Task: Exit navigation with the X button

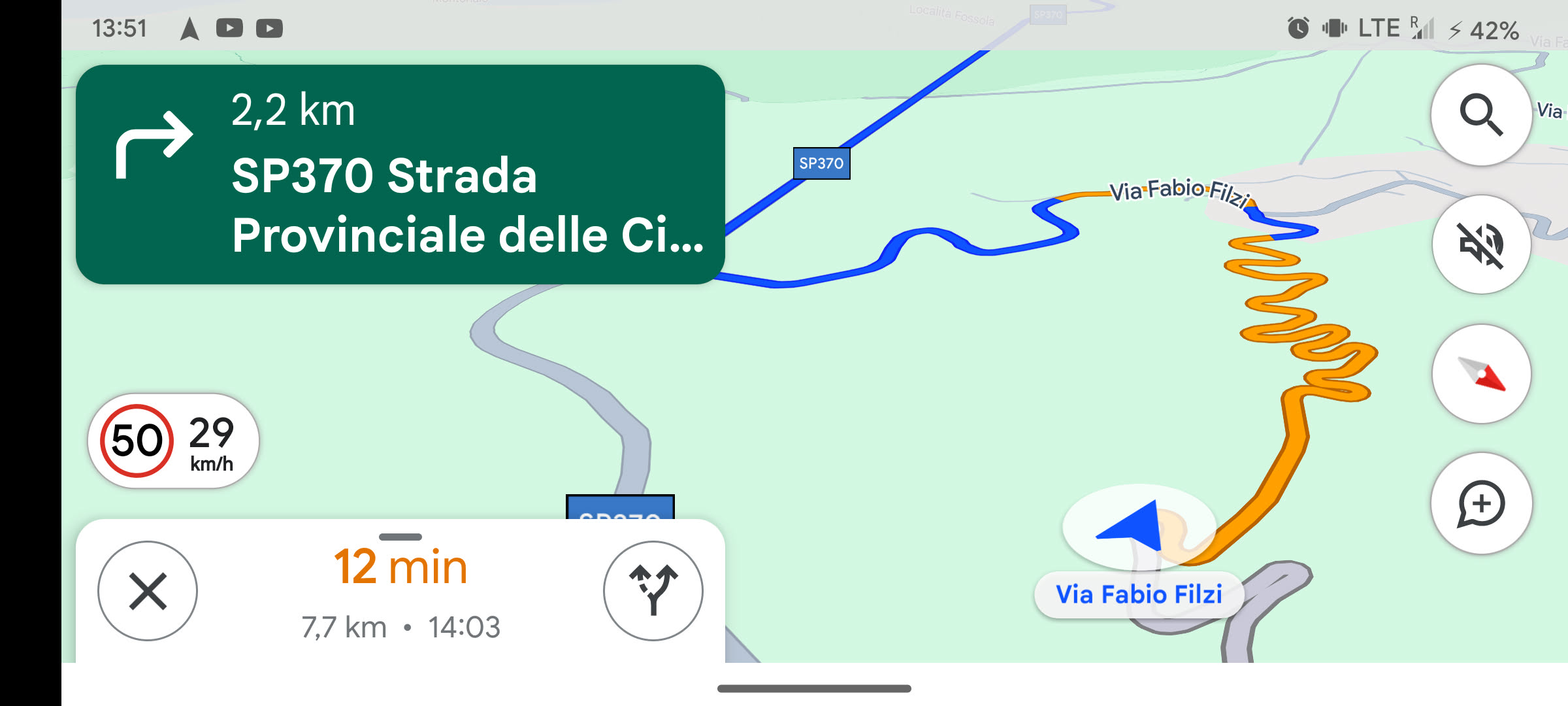Action: 148,590
